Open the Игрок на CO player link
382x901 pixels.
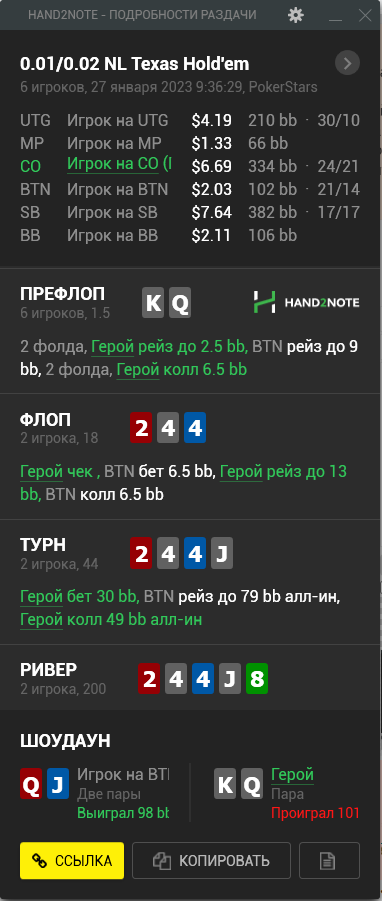119,165
